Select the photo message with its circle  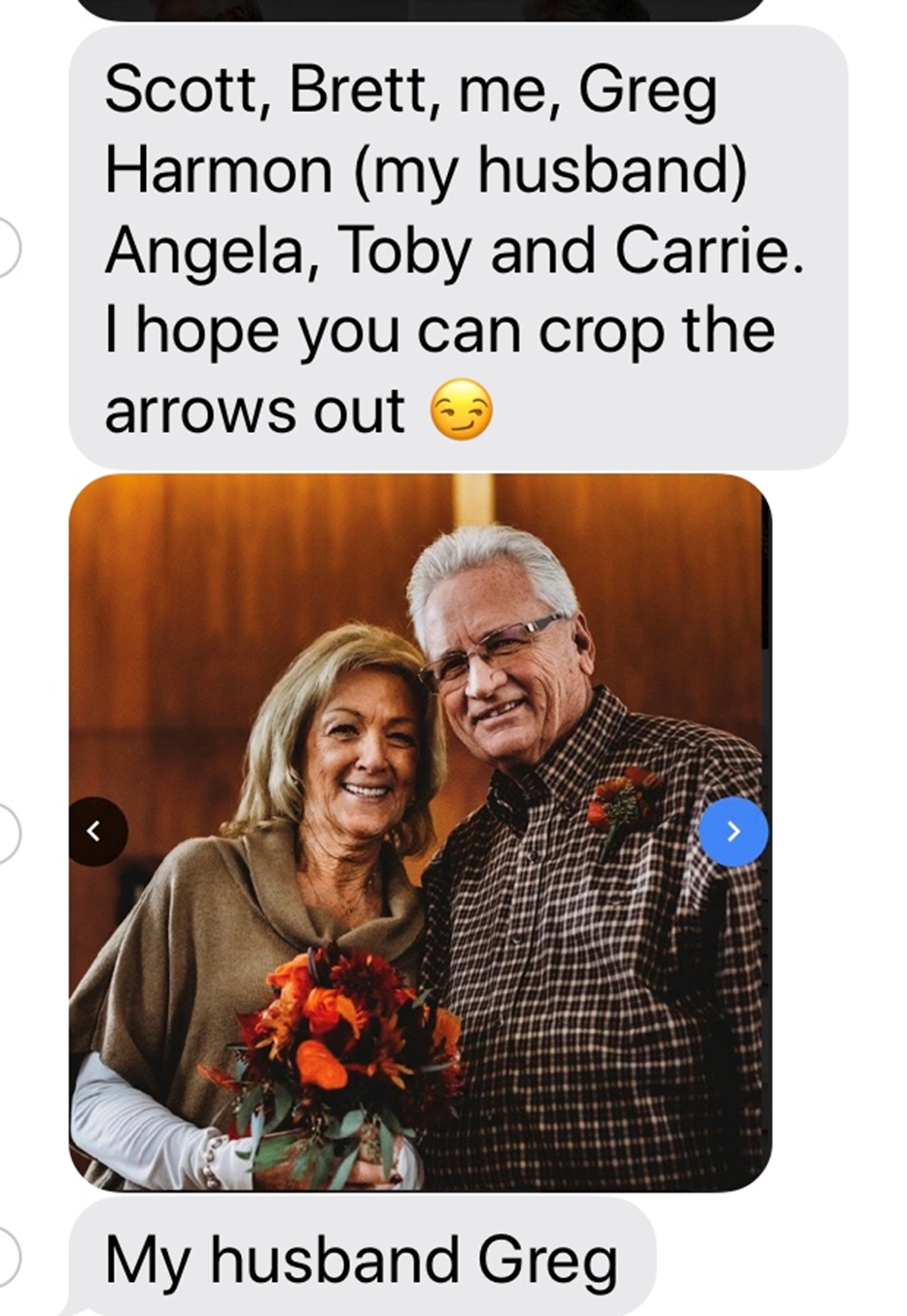pos(6,834)
